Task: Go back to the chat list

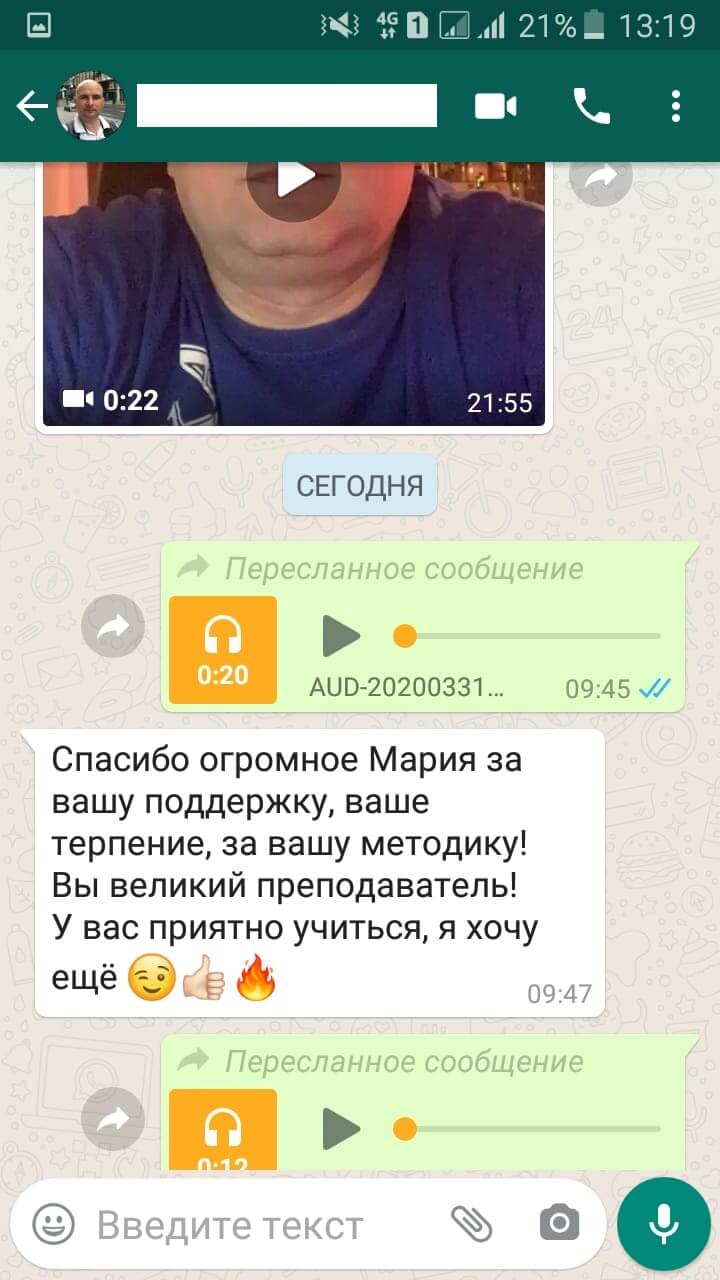Action: [x=31, y=107]
